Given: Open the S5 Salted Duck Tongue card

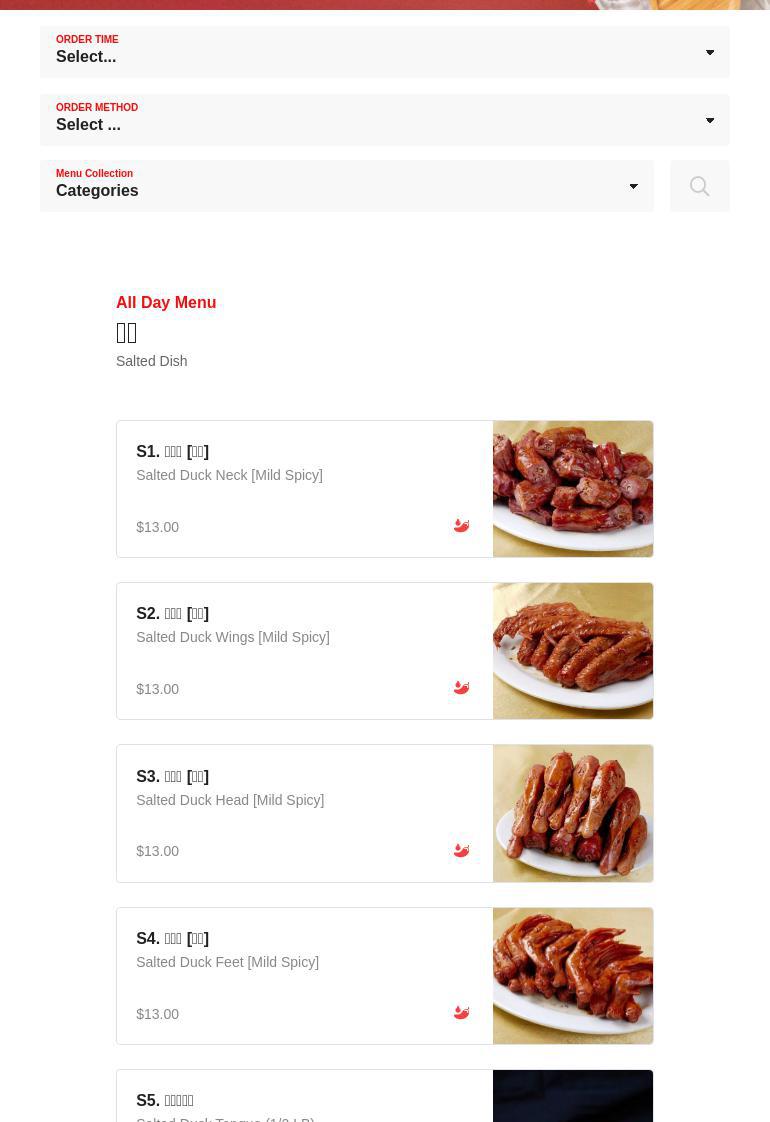Looking at the screenshot, I should click(x=305, y=1100).
